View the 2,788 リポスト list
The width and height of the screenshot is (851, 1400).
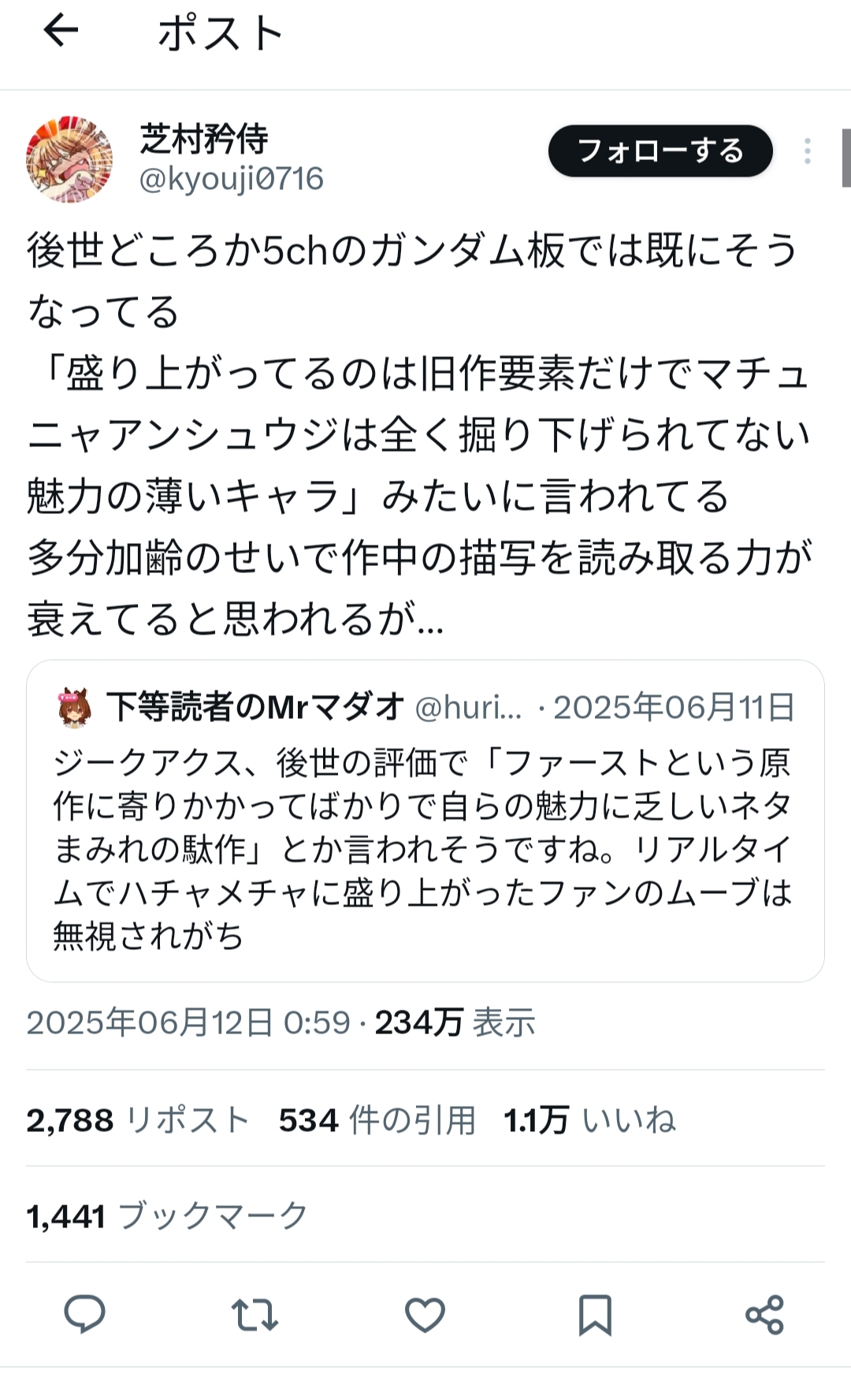tap(137, 1120)
